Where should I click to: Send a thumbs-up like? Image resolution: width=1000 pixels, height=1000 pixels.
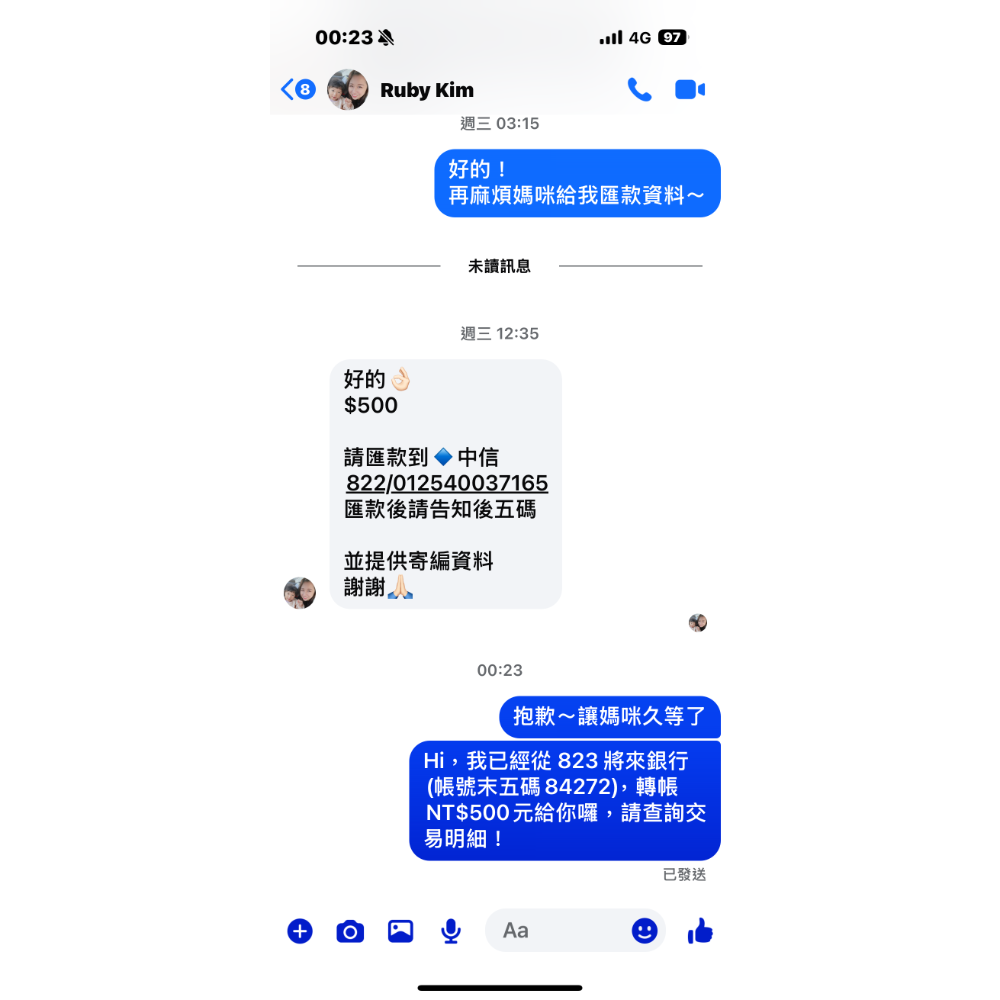coord(700,931)
